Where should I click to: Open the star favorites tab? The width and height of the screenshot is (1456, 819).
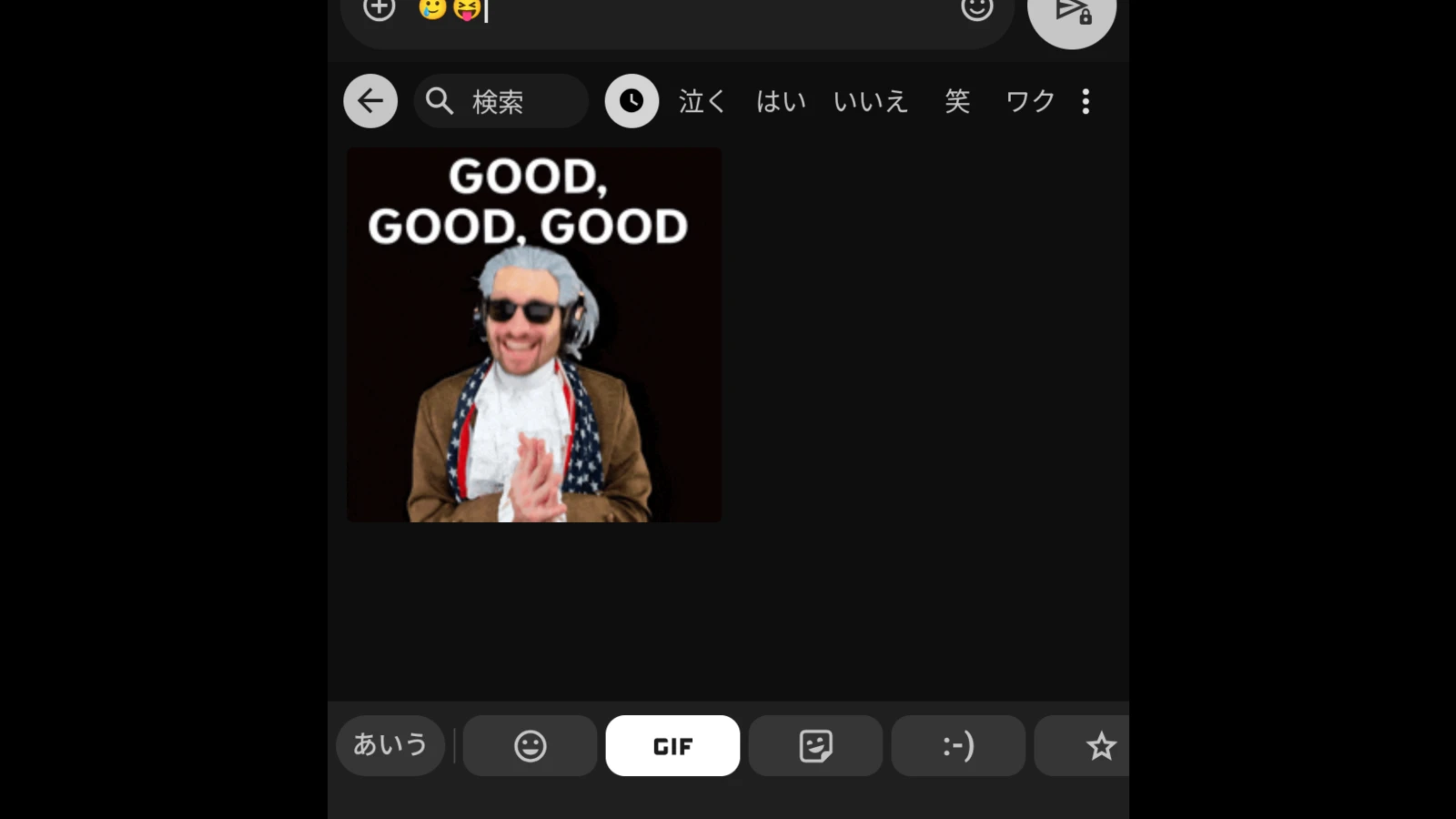[x=1099, y=745]
